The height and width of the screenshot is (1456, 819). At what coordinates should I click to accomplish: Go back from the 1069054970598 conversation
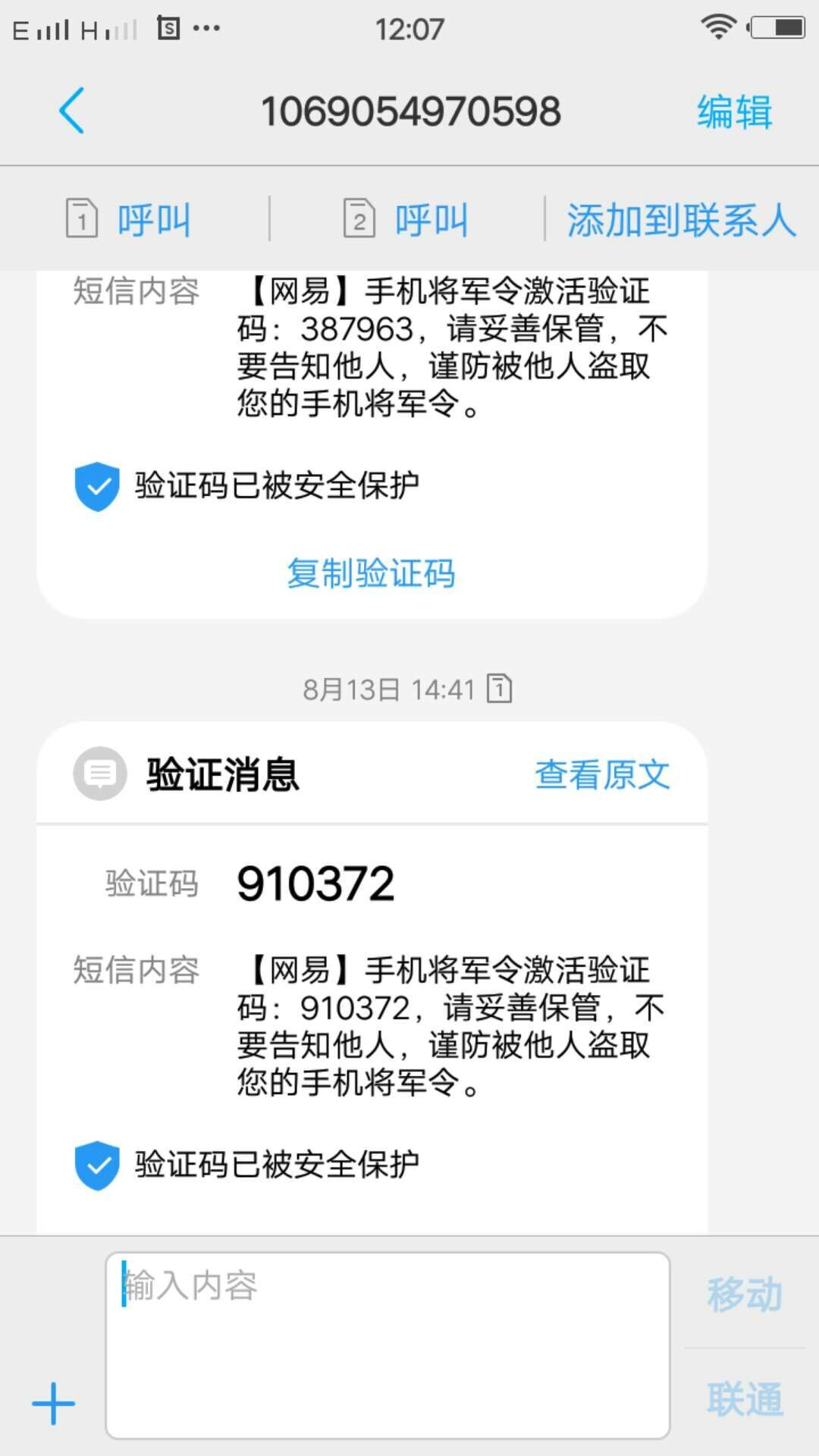pyautogui.click(x=72, y=111)
